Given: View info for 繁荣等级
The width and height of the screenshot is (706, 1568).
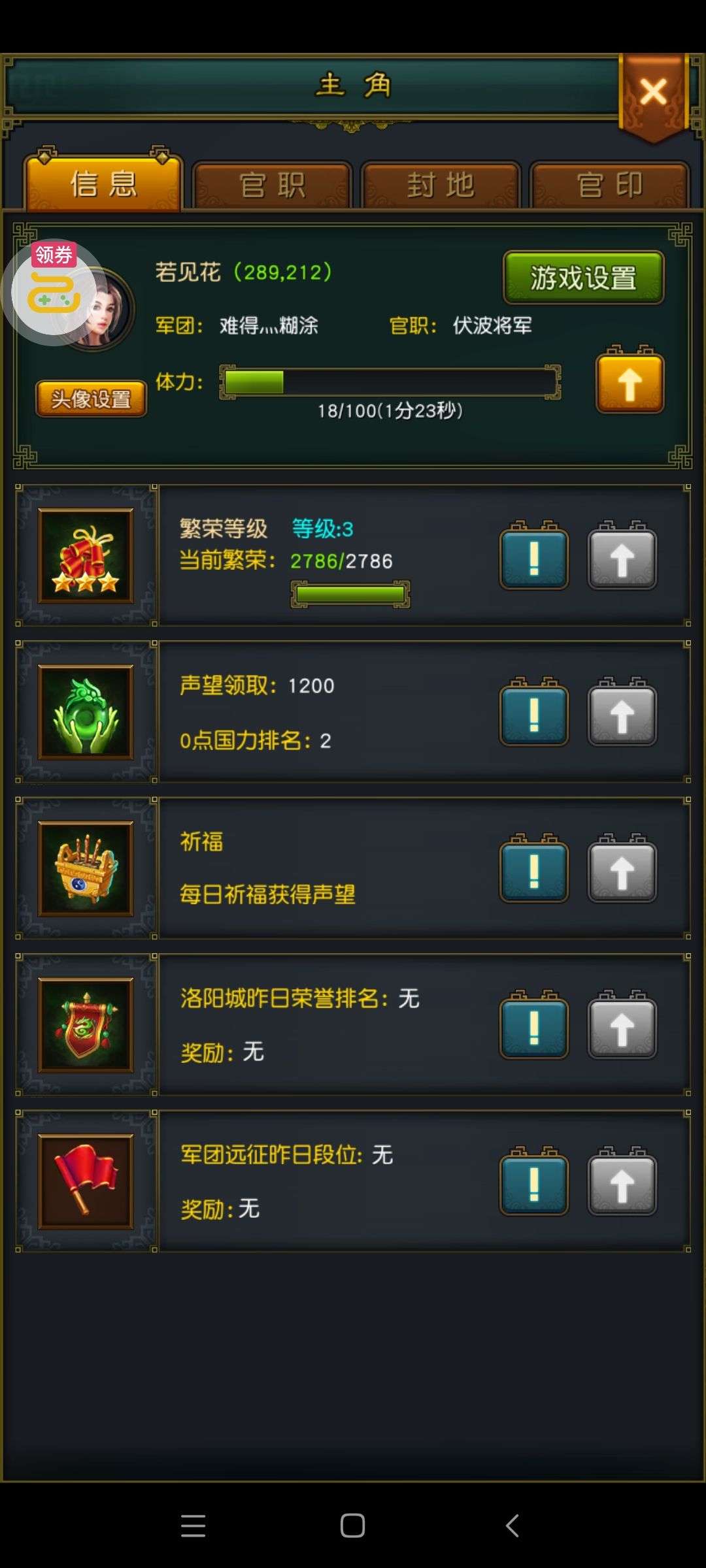Looking at the screenshot, I should (x=534, y=559).
